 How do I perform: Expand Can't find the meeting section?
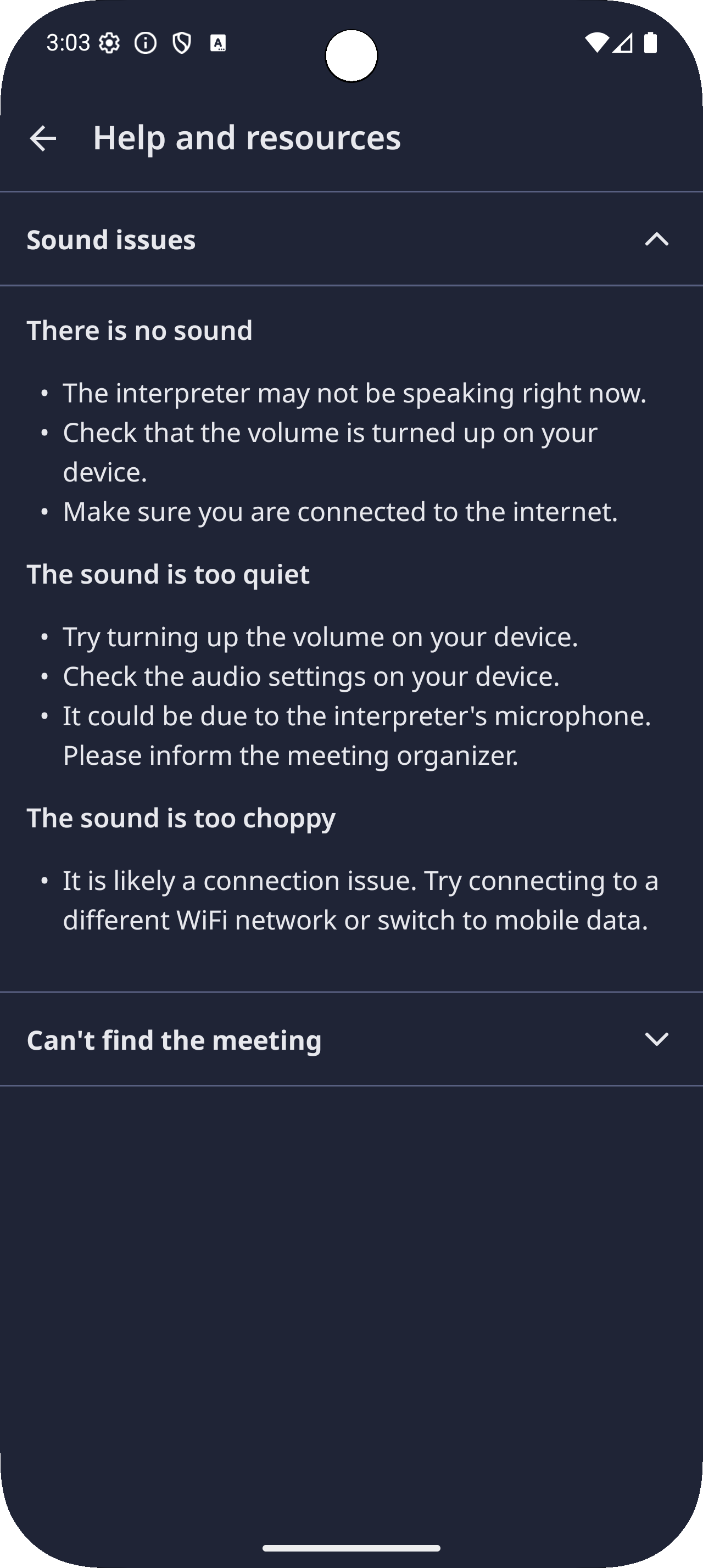coord(656,1040)
